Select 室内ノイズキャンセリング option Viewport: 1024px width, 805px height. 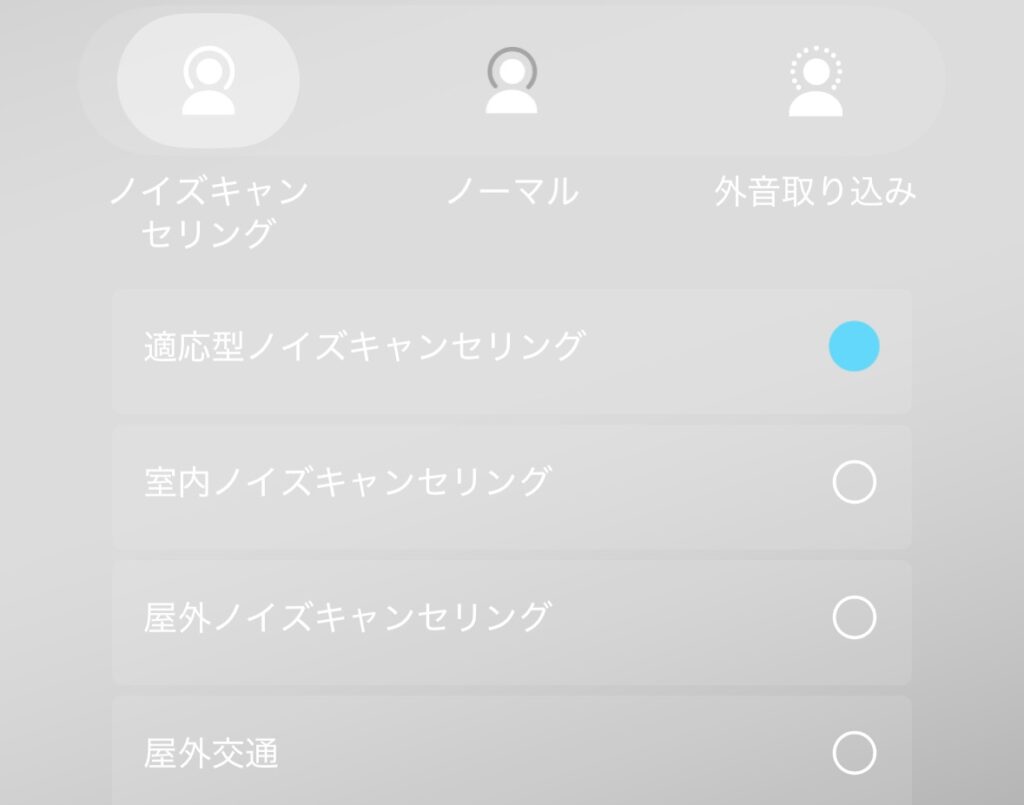853,483
